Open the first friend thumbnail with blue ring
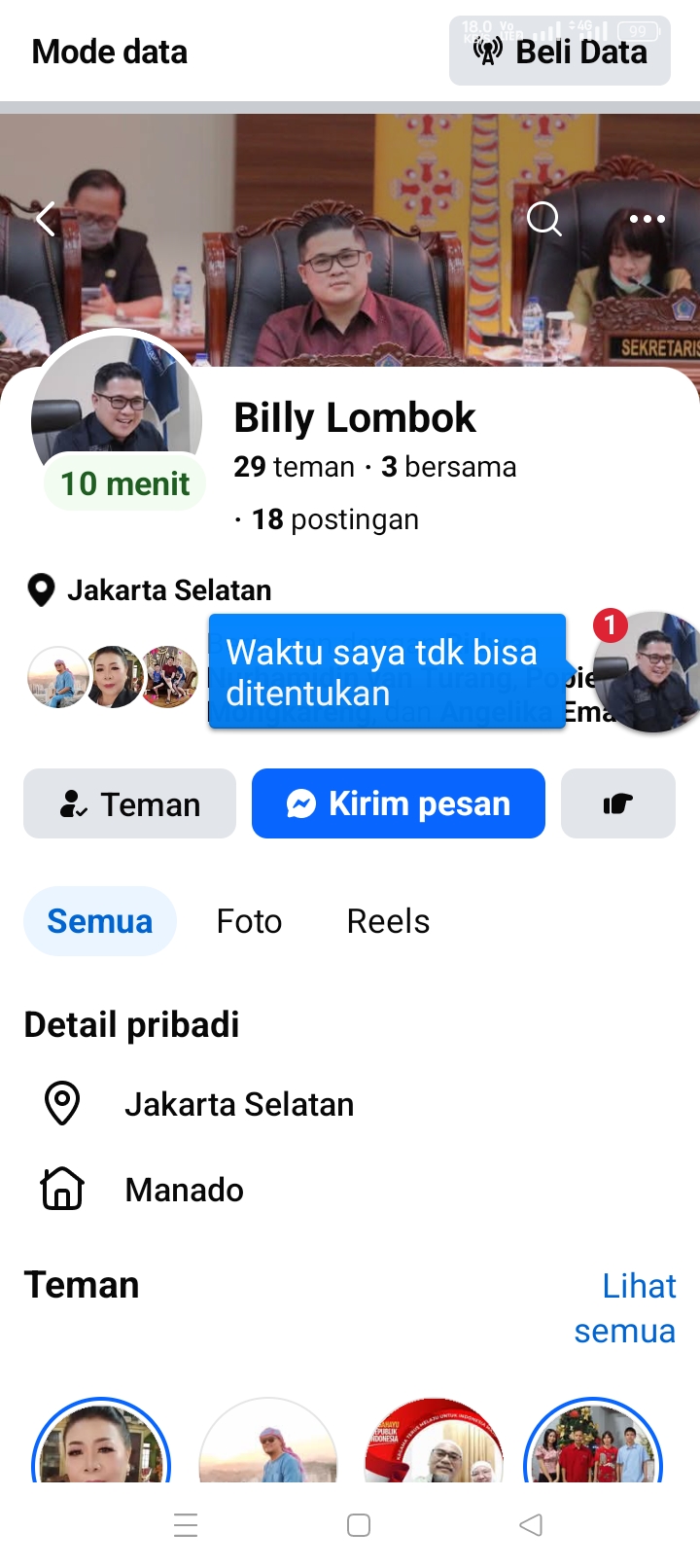 101,1444
